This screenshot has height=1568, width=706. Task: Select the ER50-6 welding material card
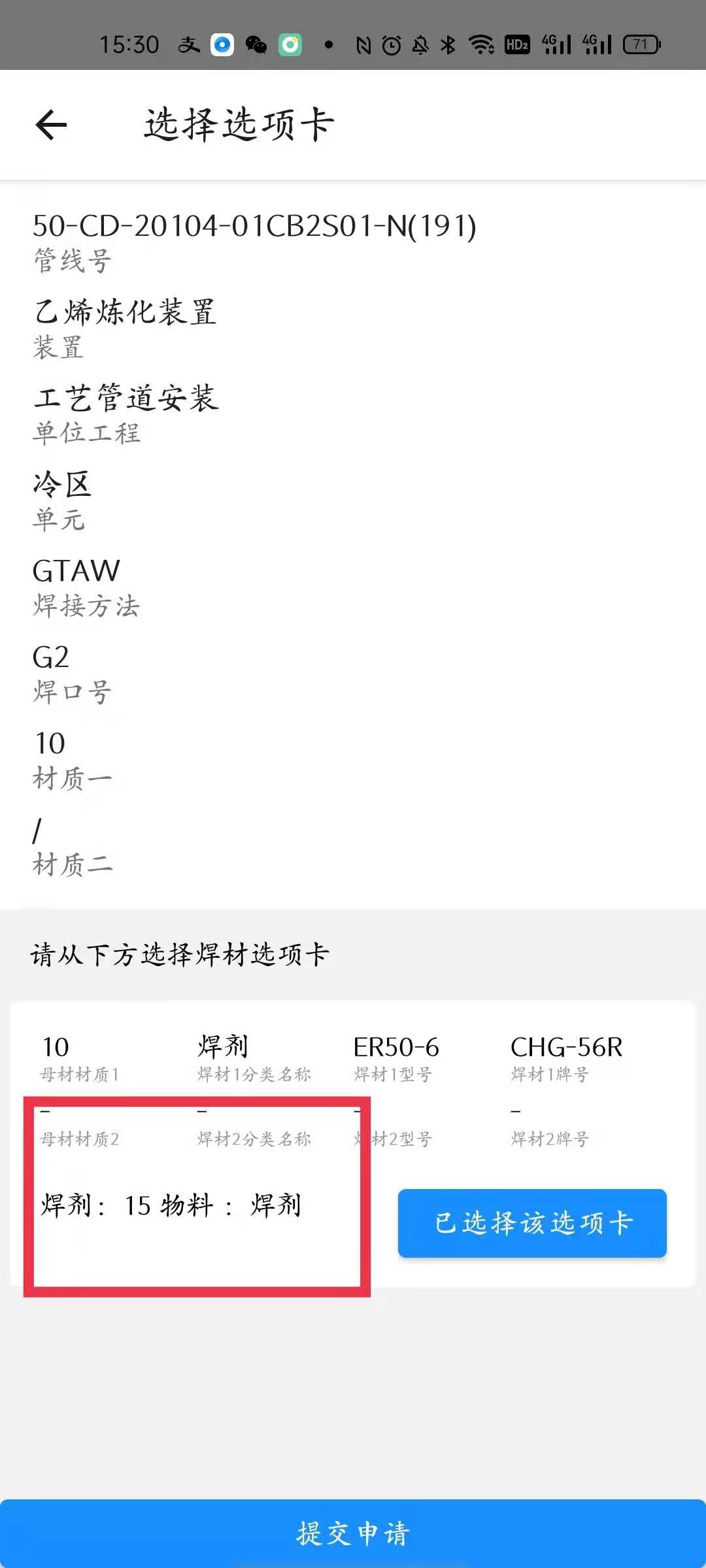396,1048
